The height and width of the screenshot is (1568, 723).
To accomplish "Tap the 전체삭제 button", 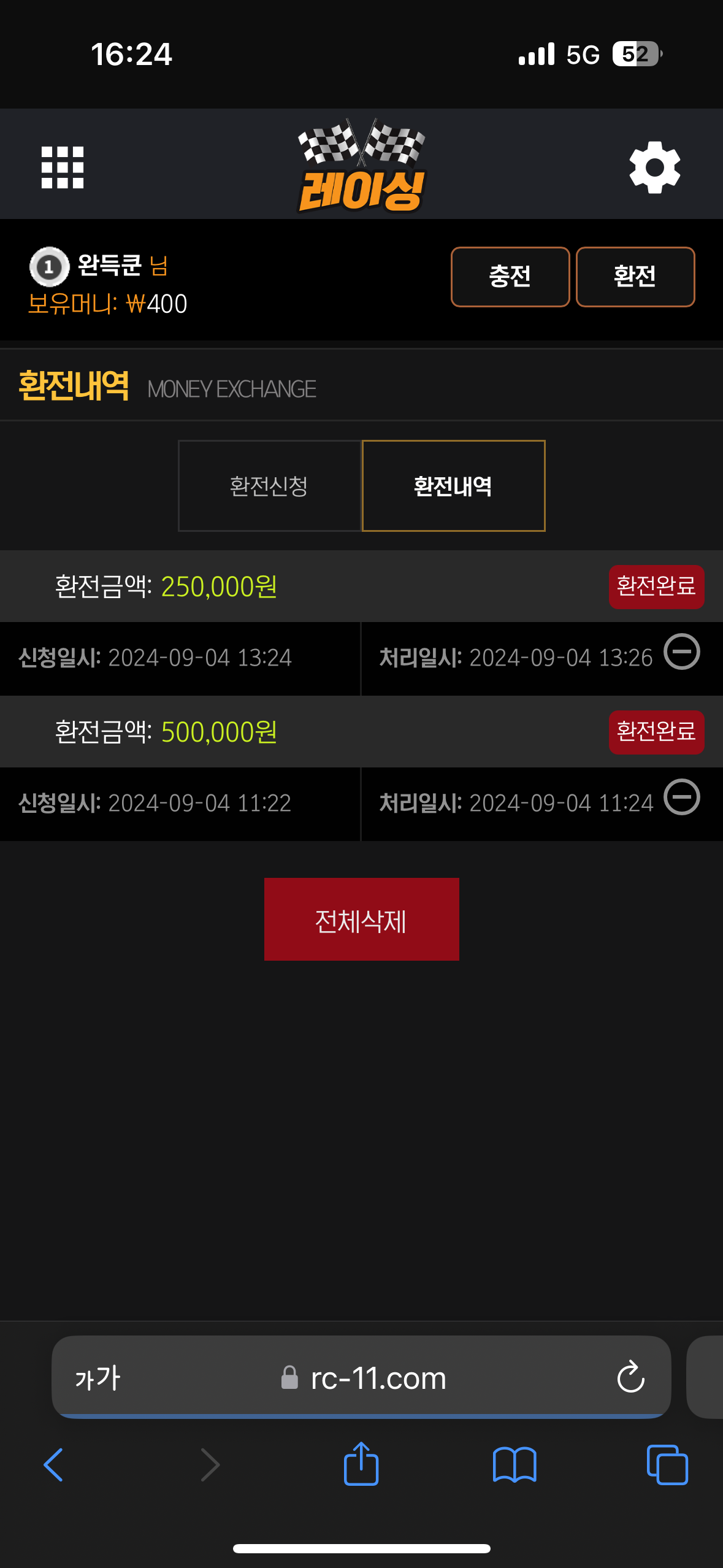I will tap(361, 919).
